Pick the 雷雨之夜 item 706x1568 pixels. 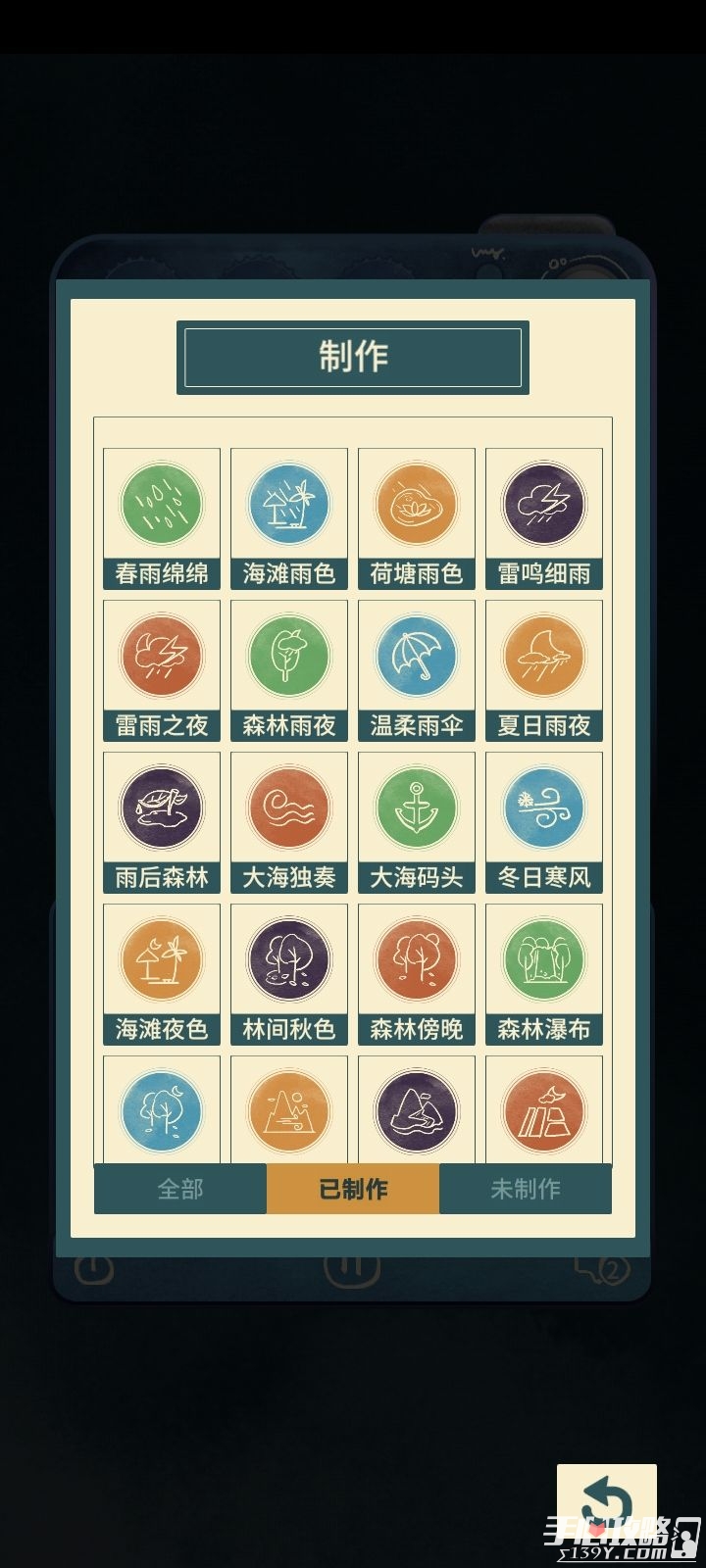pyautogui.click(x=162, y=669)
